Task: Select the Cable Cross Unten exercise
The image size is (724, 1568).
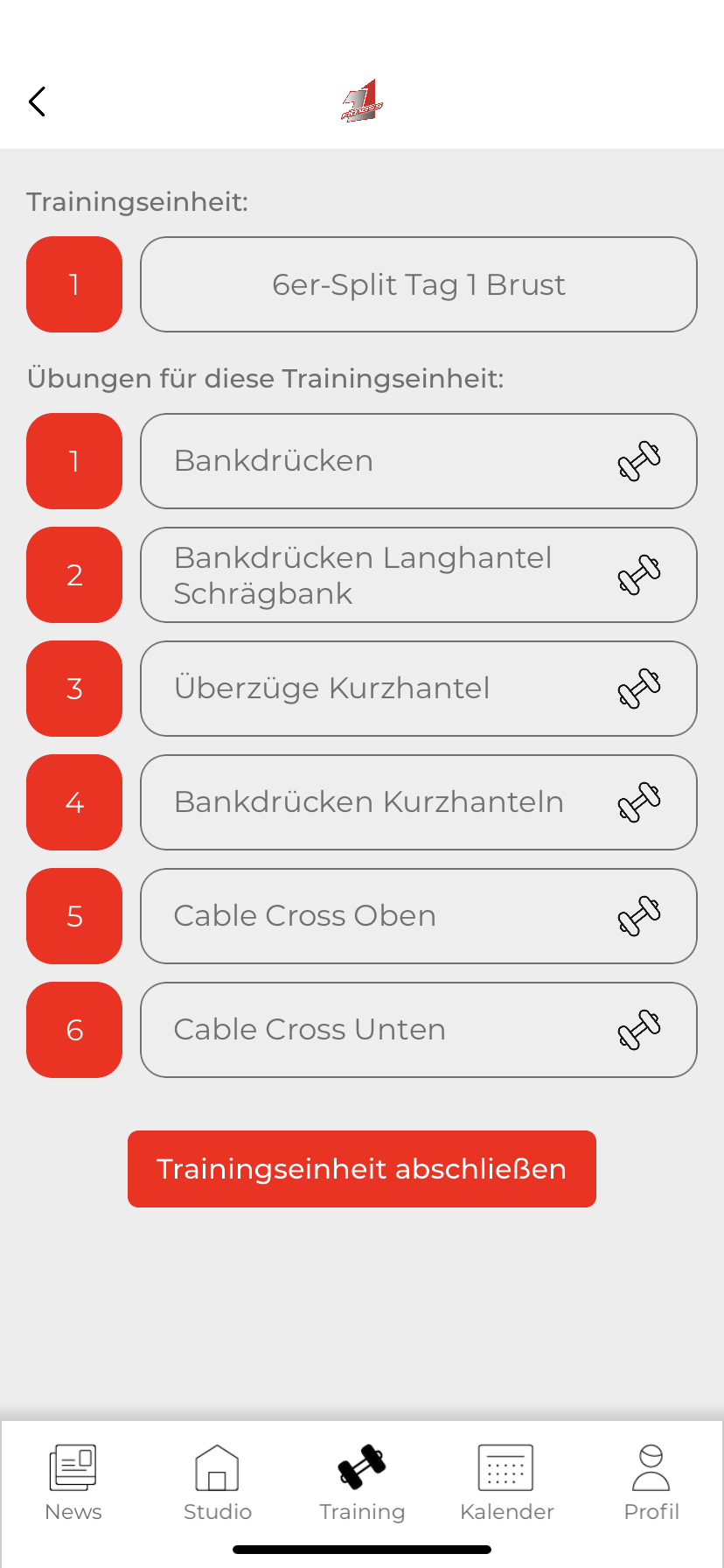Action: (x=418, y=1030)
